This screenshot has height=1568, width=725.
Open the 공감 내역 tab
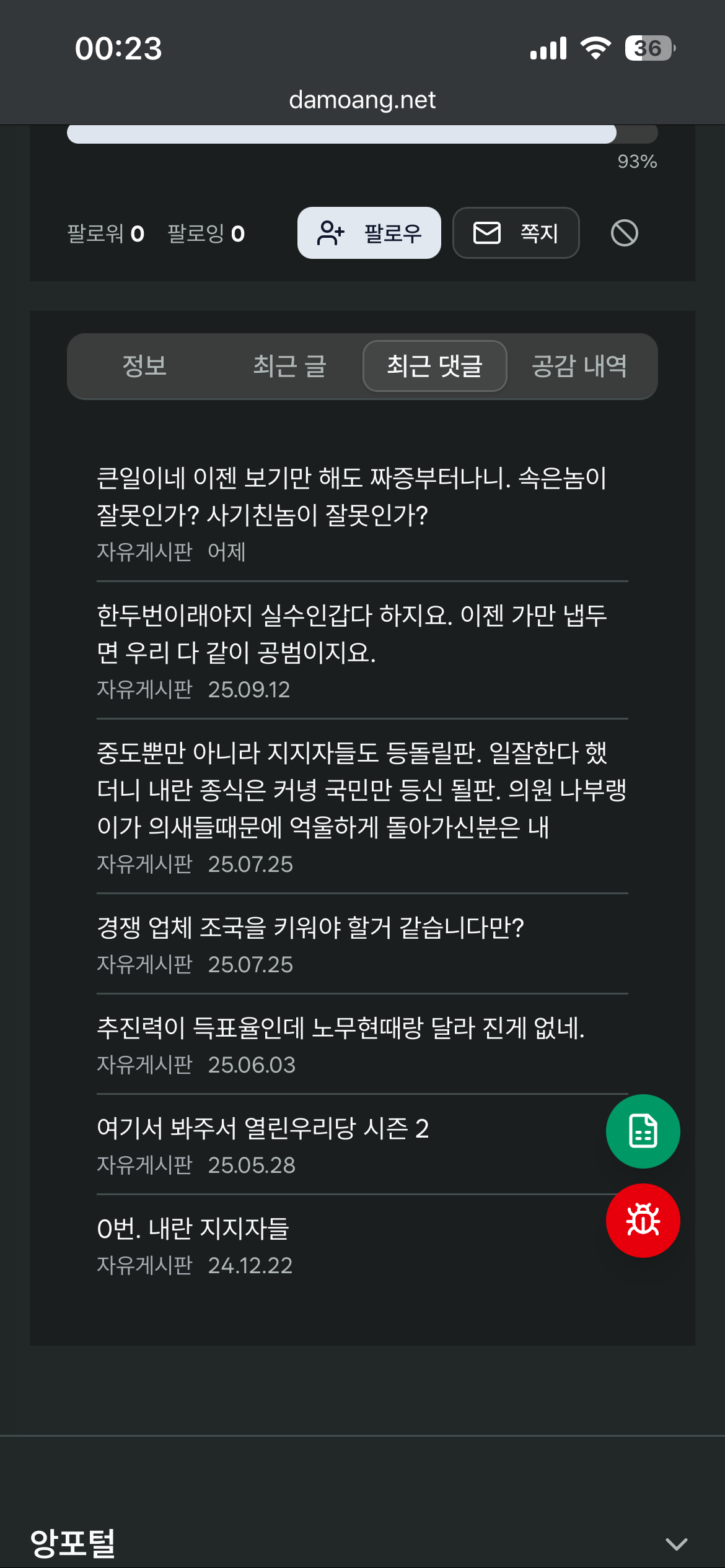point(579,366)
